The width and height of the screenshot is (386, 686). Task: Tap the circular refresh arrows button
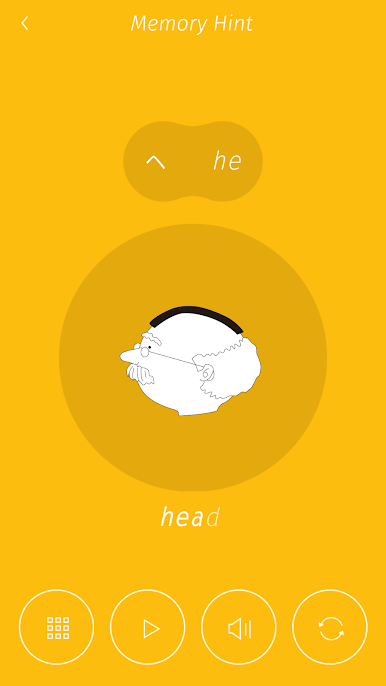(330, 627)
